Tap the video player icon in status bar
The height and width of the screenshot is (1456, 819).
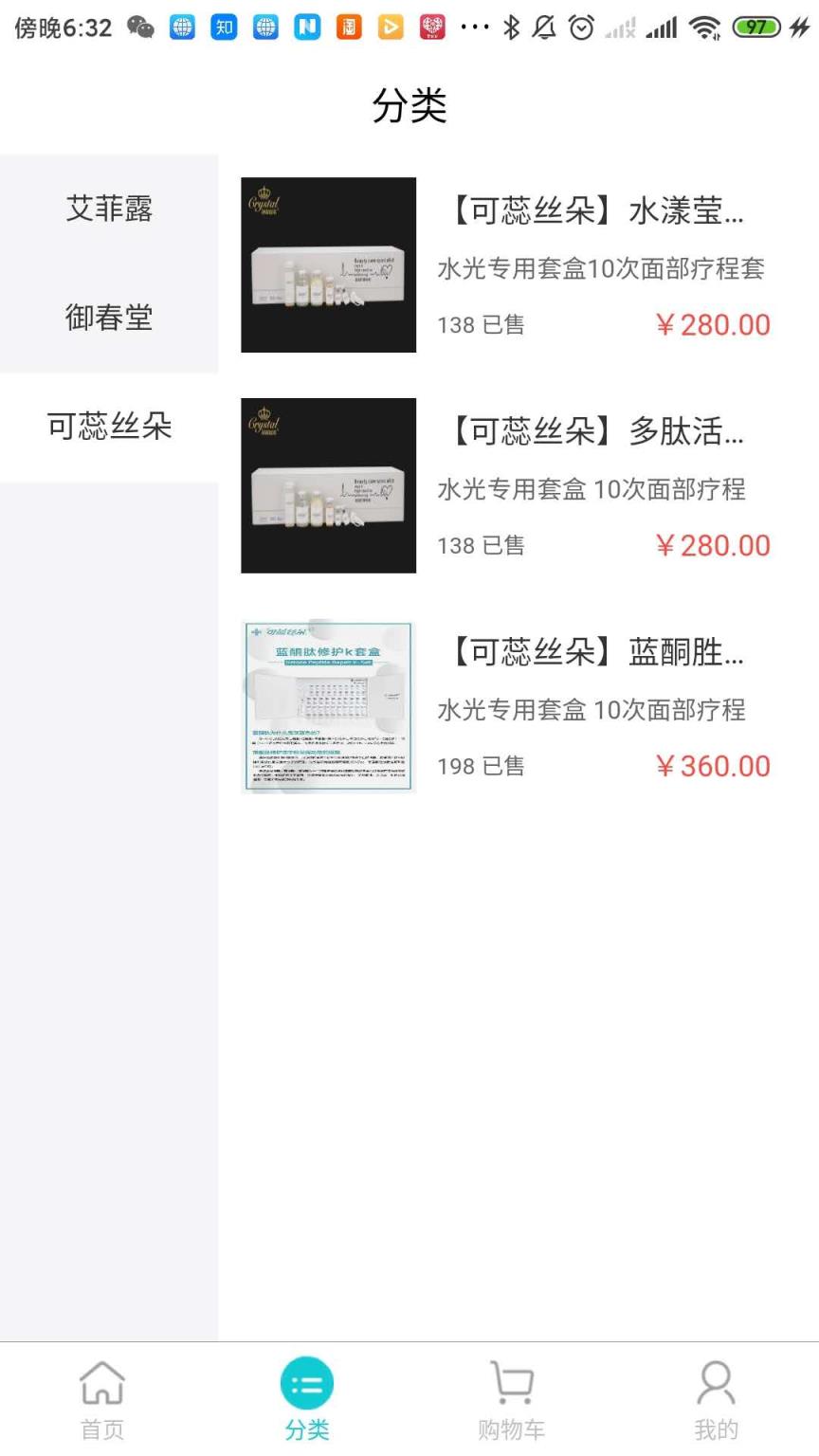[x=390, y=27]
